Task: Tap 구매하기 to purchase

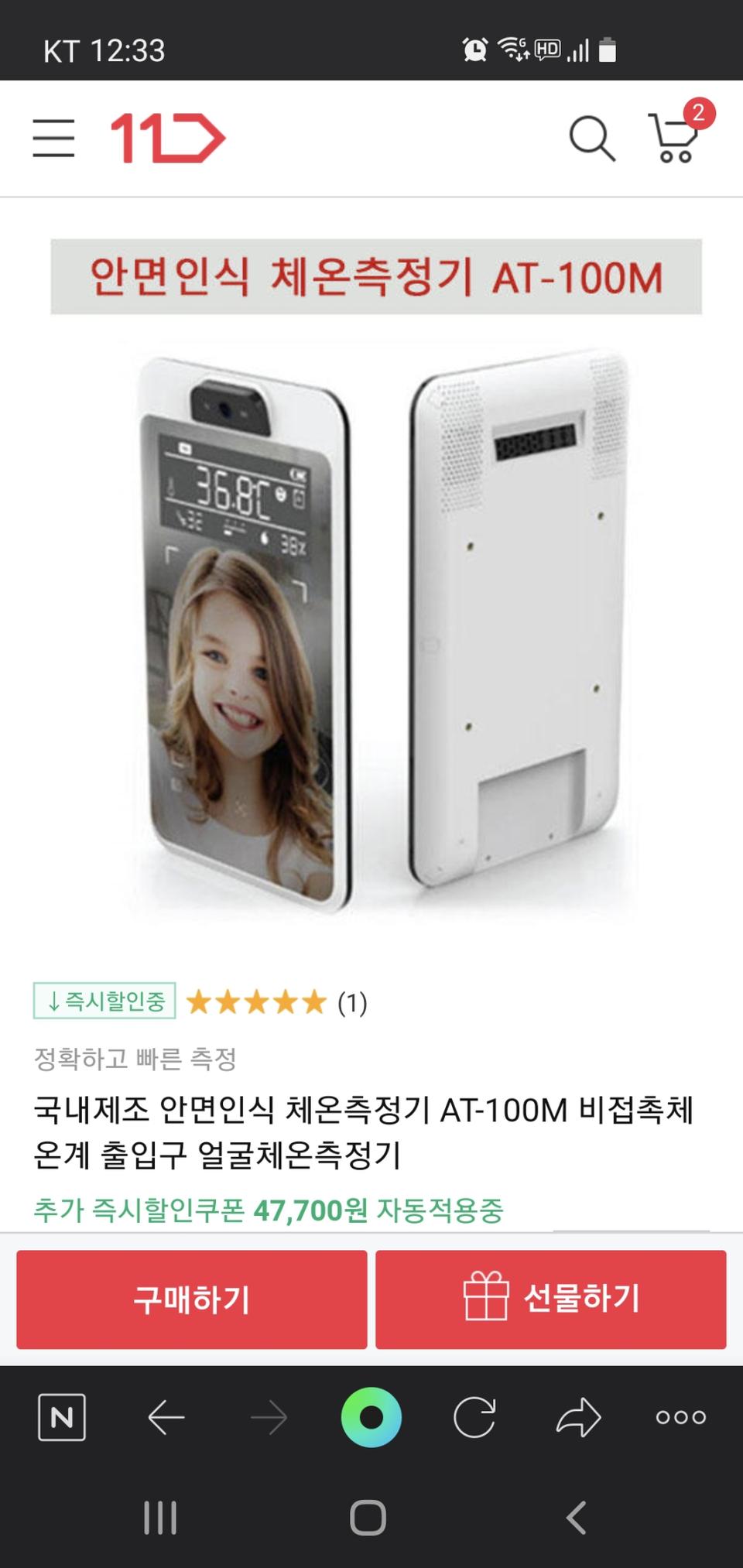Action: (x=192, y=1299)
